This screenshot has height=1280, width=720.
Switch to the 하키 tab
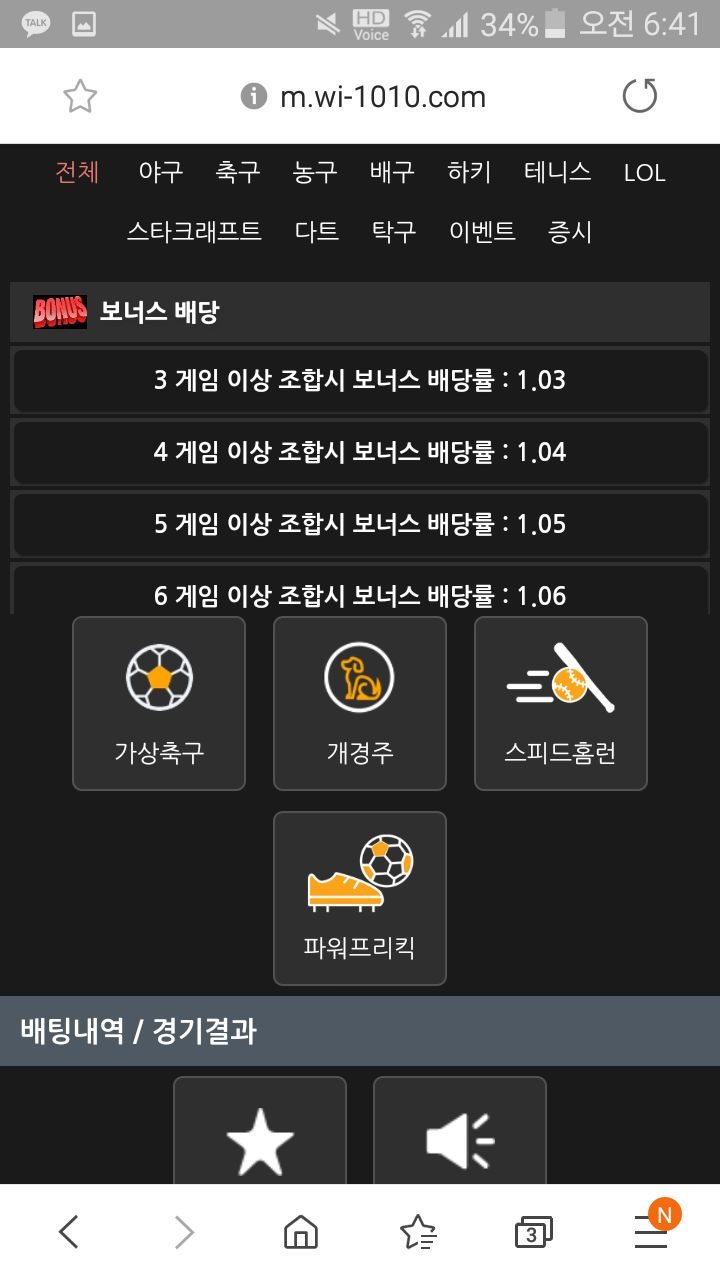pos(469,172)
